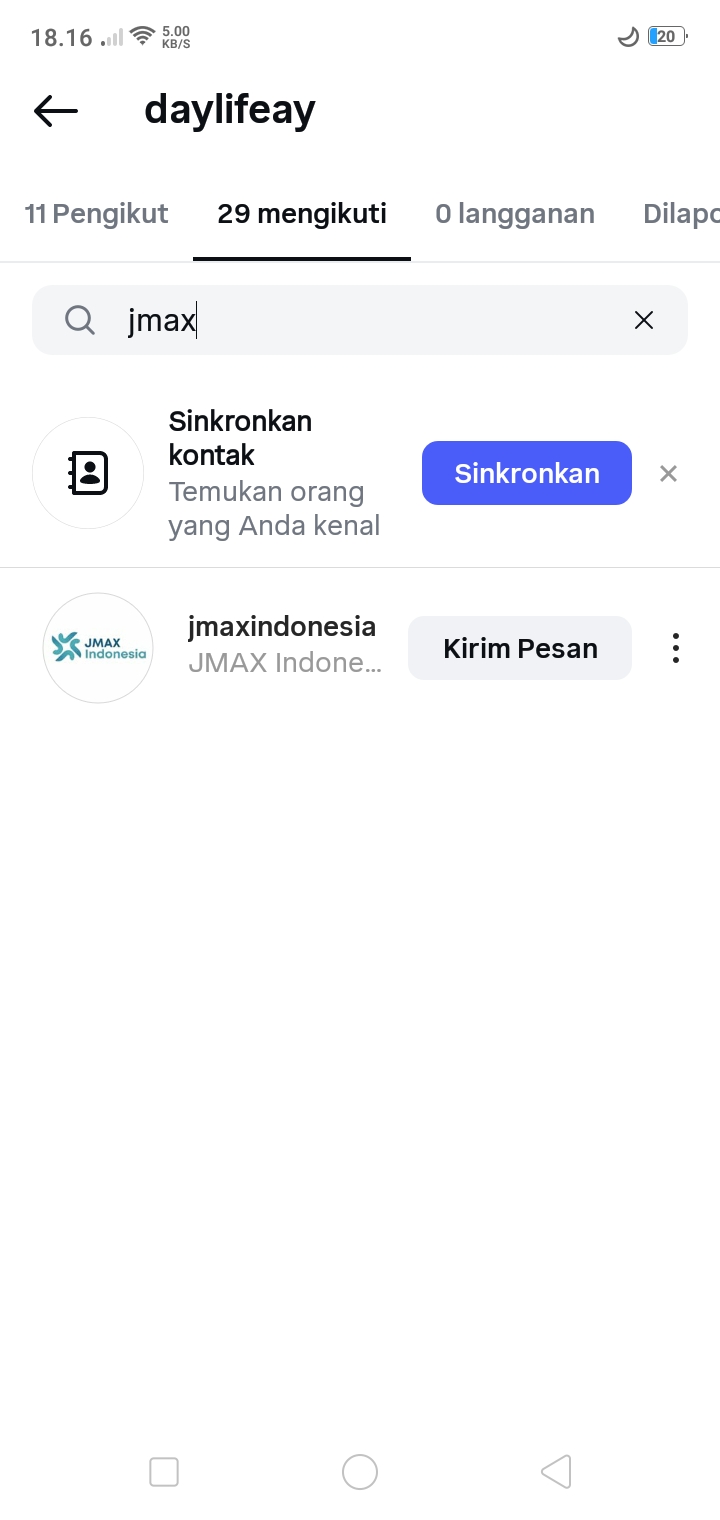Open the recent apps view

(x=164, y=1471)
